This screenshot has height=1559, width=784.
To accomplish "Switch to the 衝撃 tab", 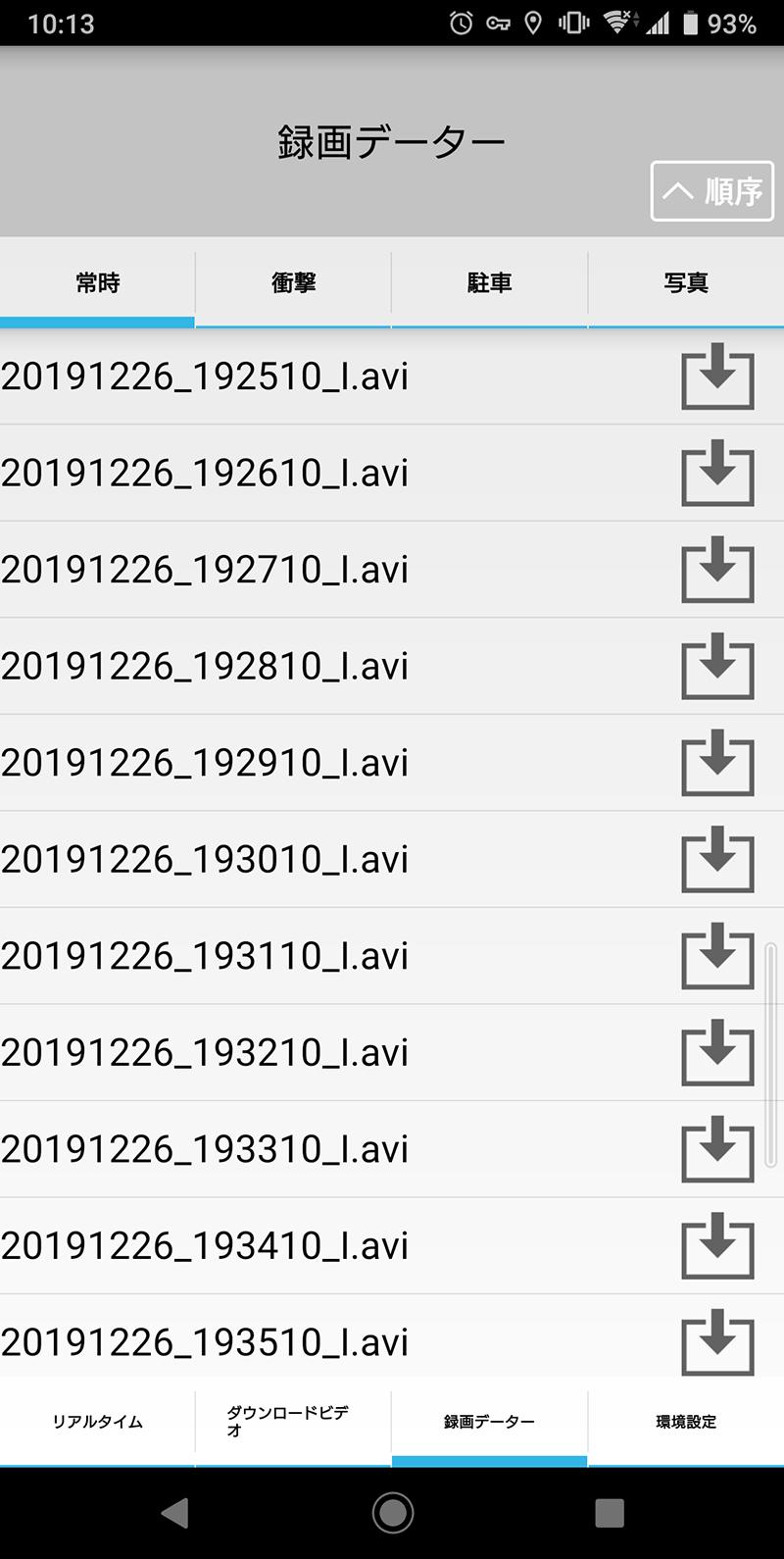I will (294, 283).
